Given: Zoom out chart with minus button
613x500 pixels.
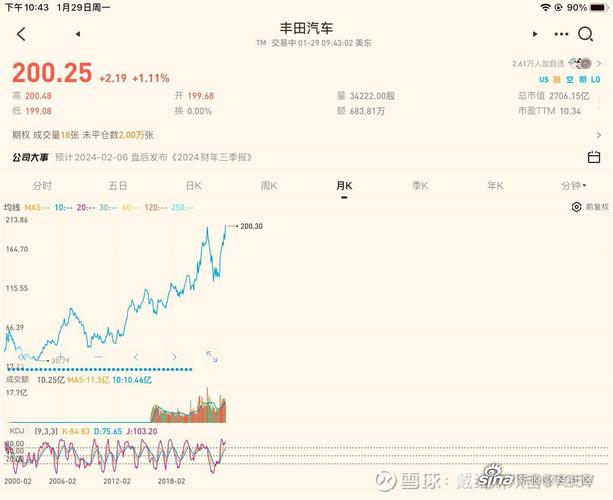Looking at the screenshot, I should (x=98, y=356).
